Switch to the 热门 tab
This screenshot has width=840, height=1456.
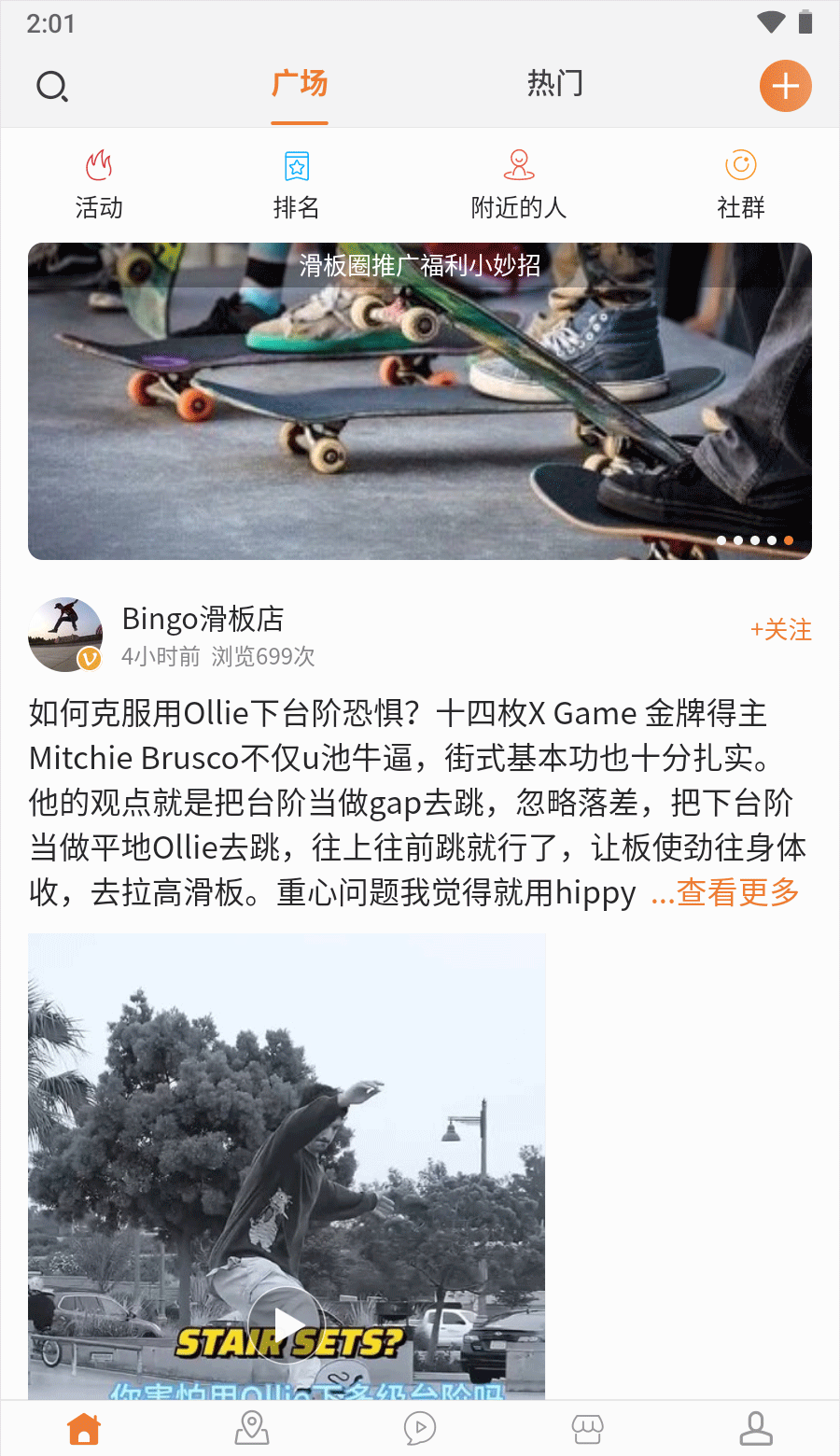[554, 84]
